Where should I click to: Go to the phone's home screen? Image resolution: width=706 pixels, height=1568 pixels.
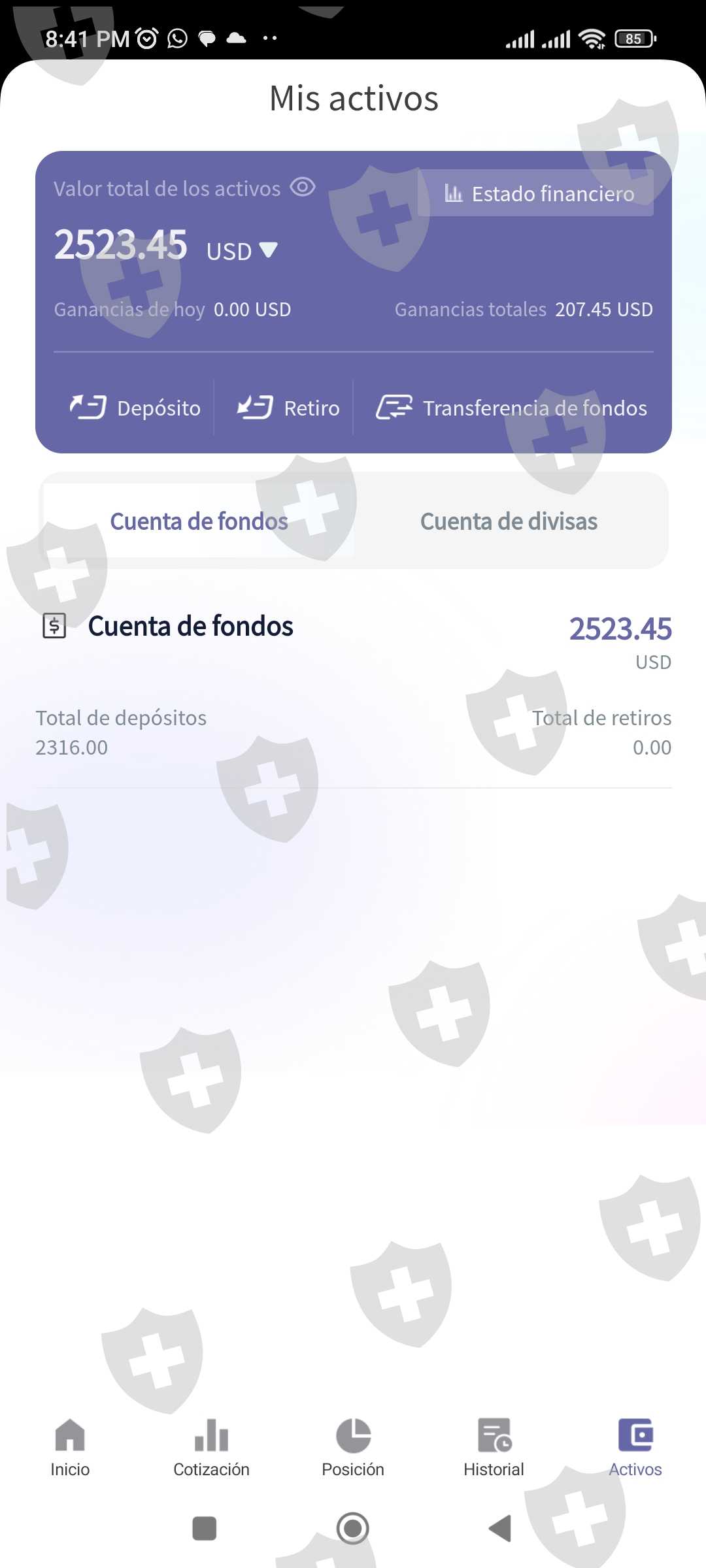(x=353, y=1528)
